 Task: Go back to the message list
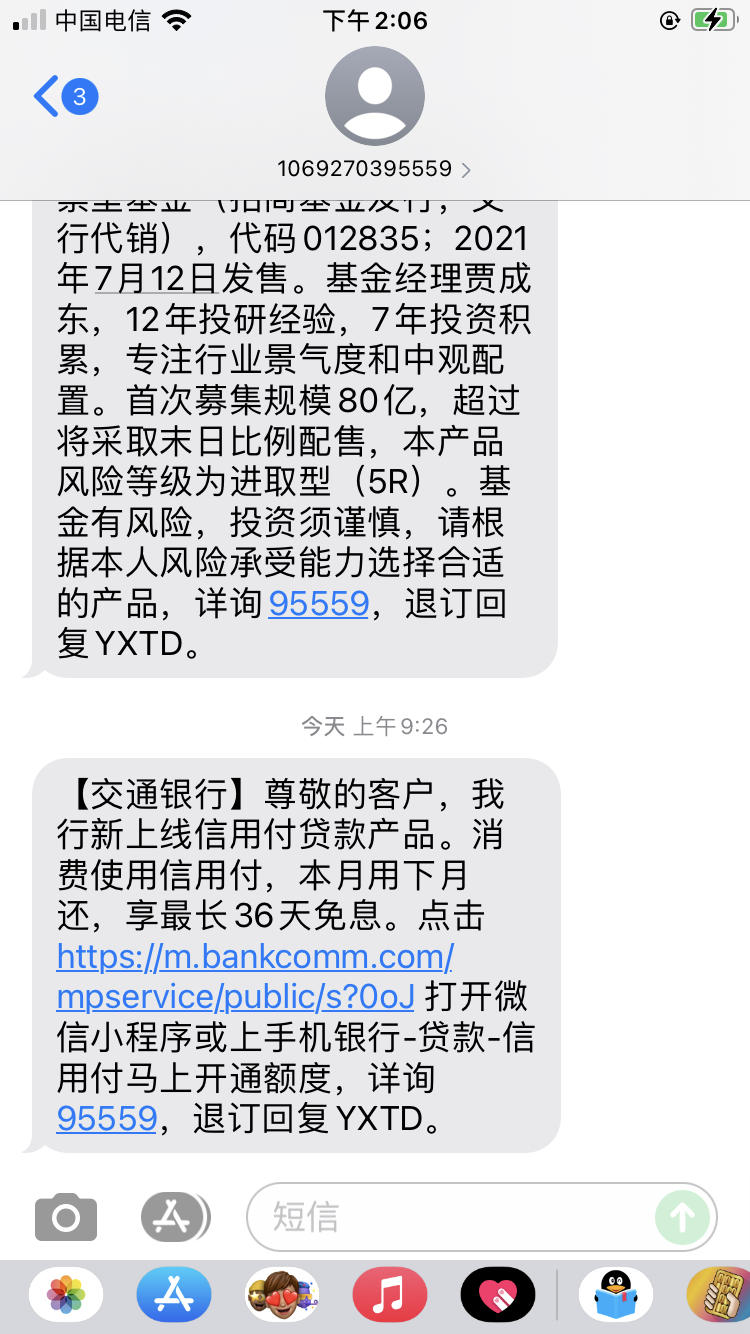tap(66, 97)
